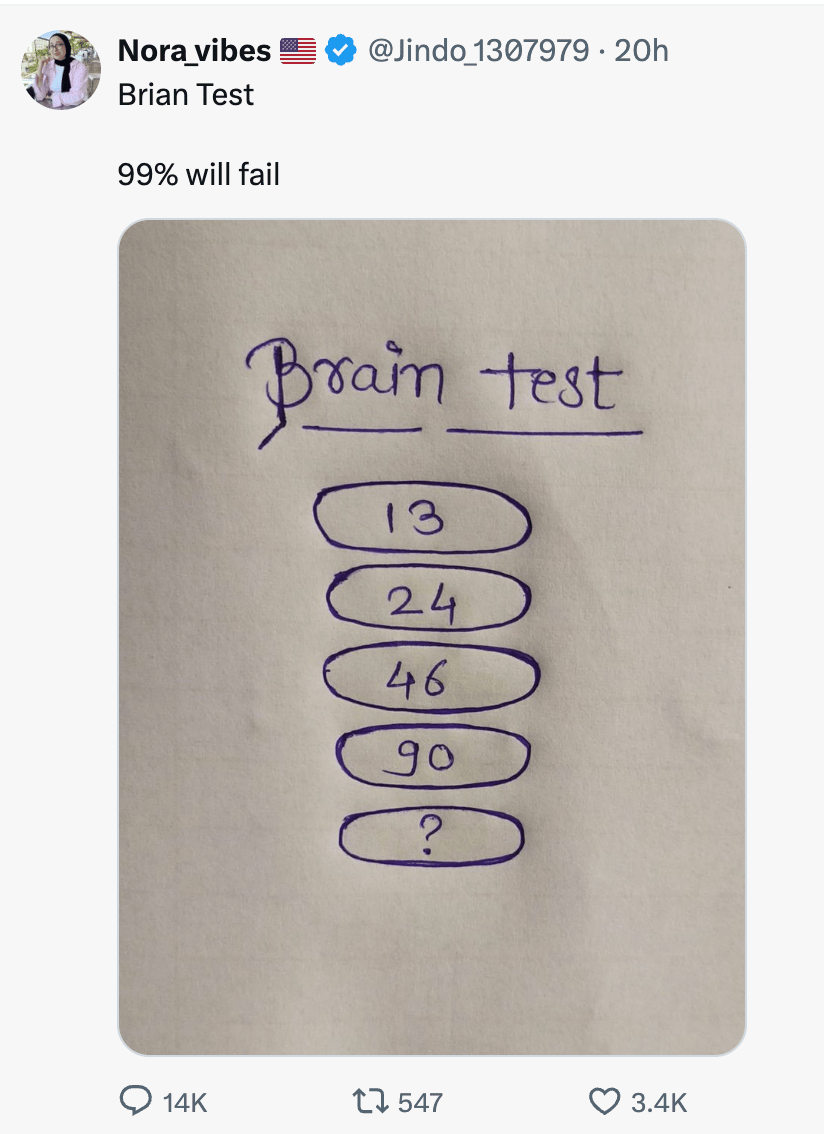Open Nora_vibes profile picture
Screen dimensions: 824x1134
(61, 70)
